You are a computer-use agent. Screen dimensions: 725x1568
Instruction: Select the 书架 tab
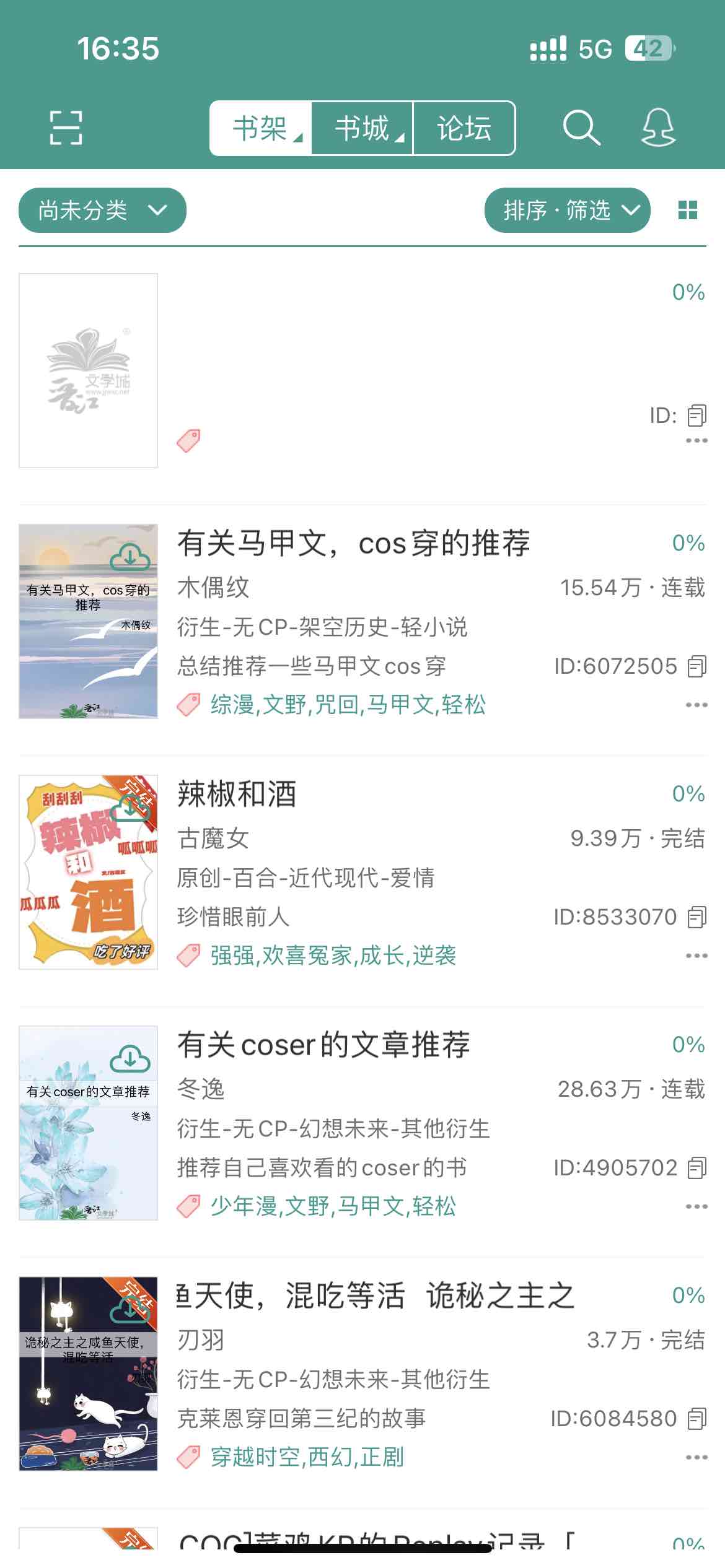coord(261,128)
